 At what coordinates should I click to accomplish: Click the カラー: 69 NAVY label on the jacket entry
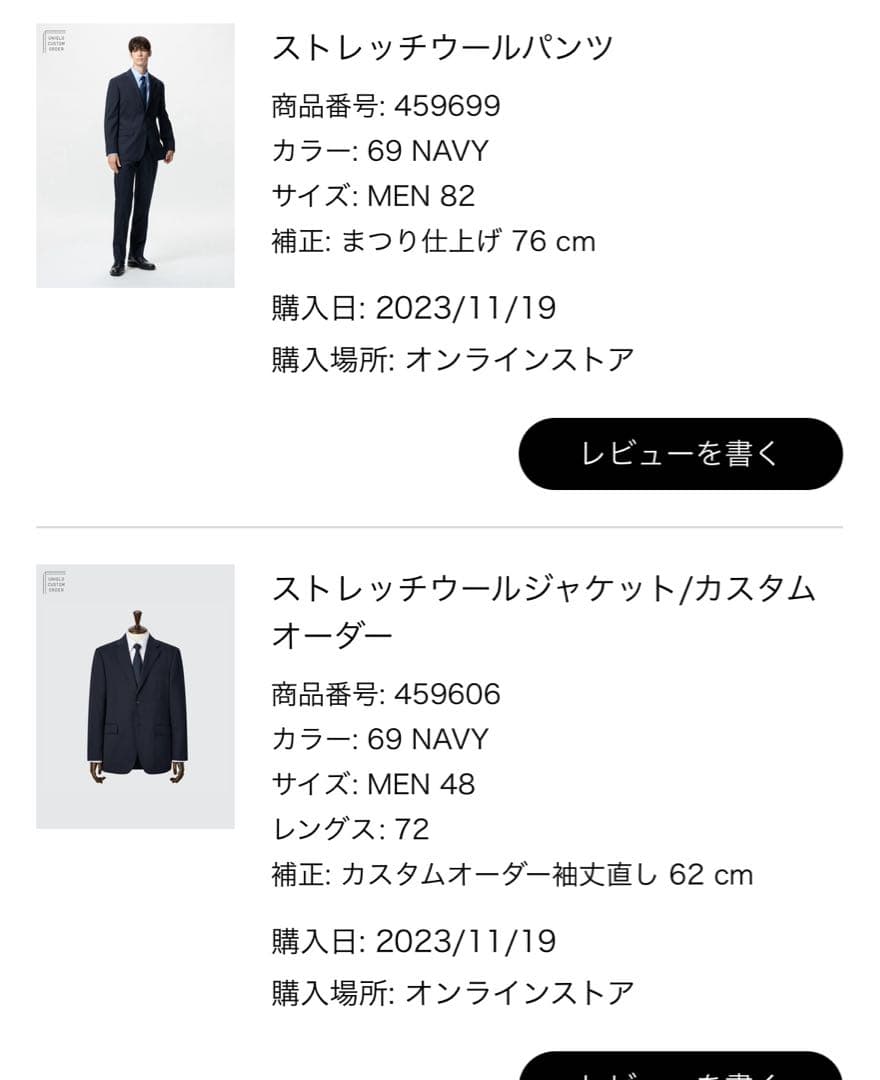[380, 739]
